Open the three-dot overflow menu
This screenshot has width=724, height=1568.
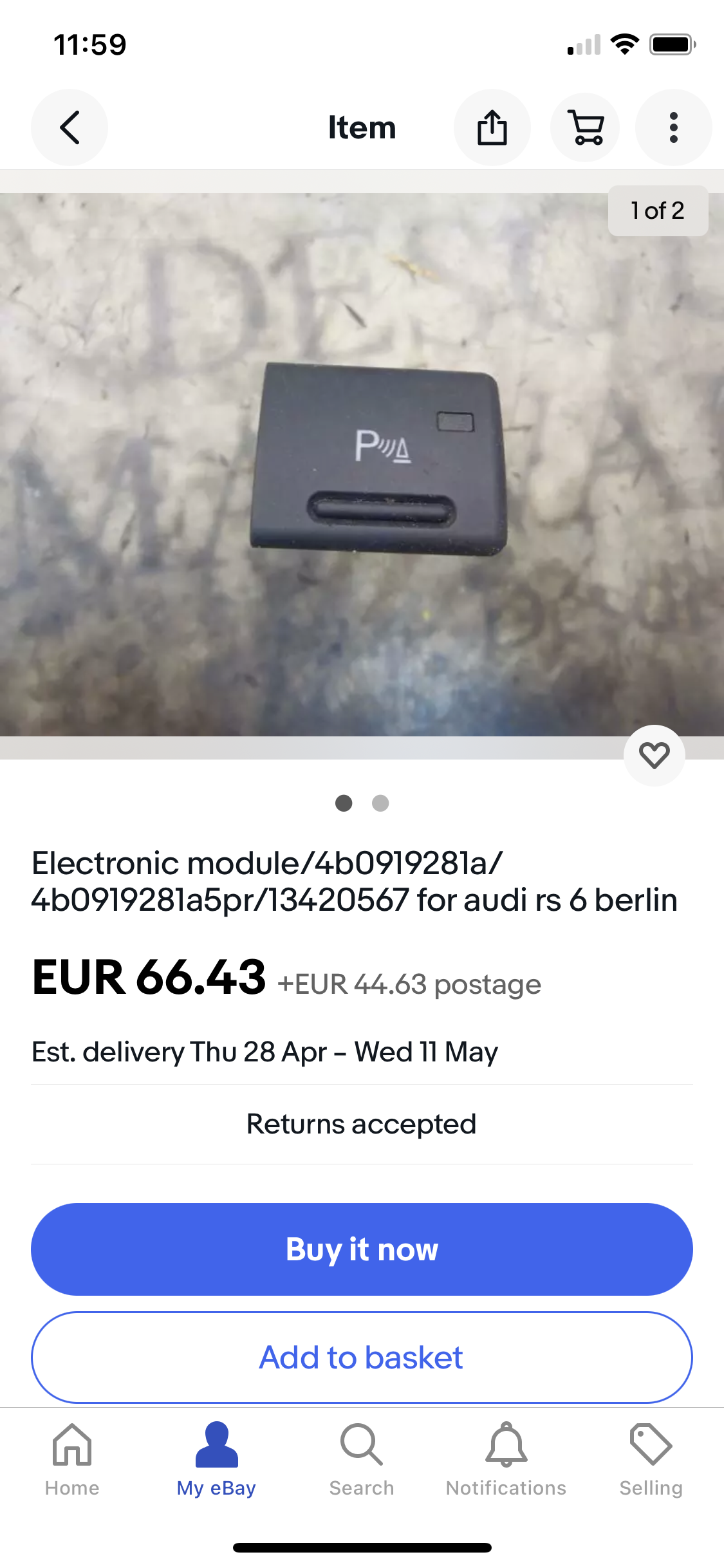click(x=673, y=127)
